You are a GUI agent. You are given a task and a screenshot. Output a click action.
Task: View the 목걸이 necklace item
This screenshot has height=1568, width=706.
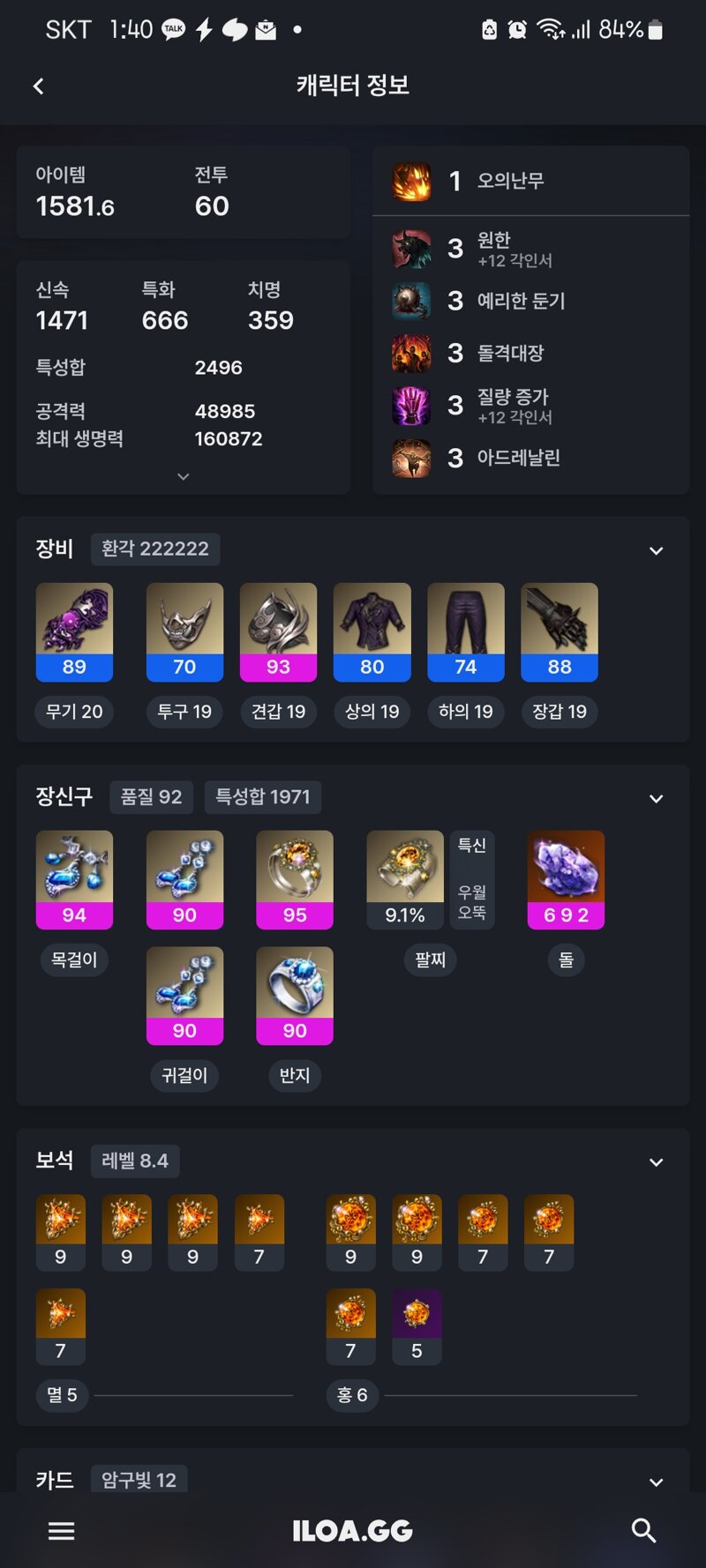coord(74,879)
